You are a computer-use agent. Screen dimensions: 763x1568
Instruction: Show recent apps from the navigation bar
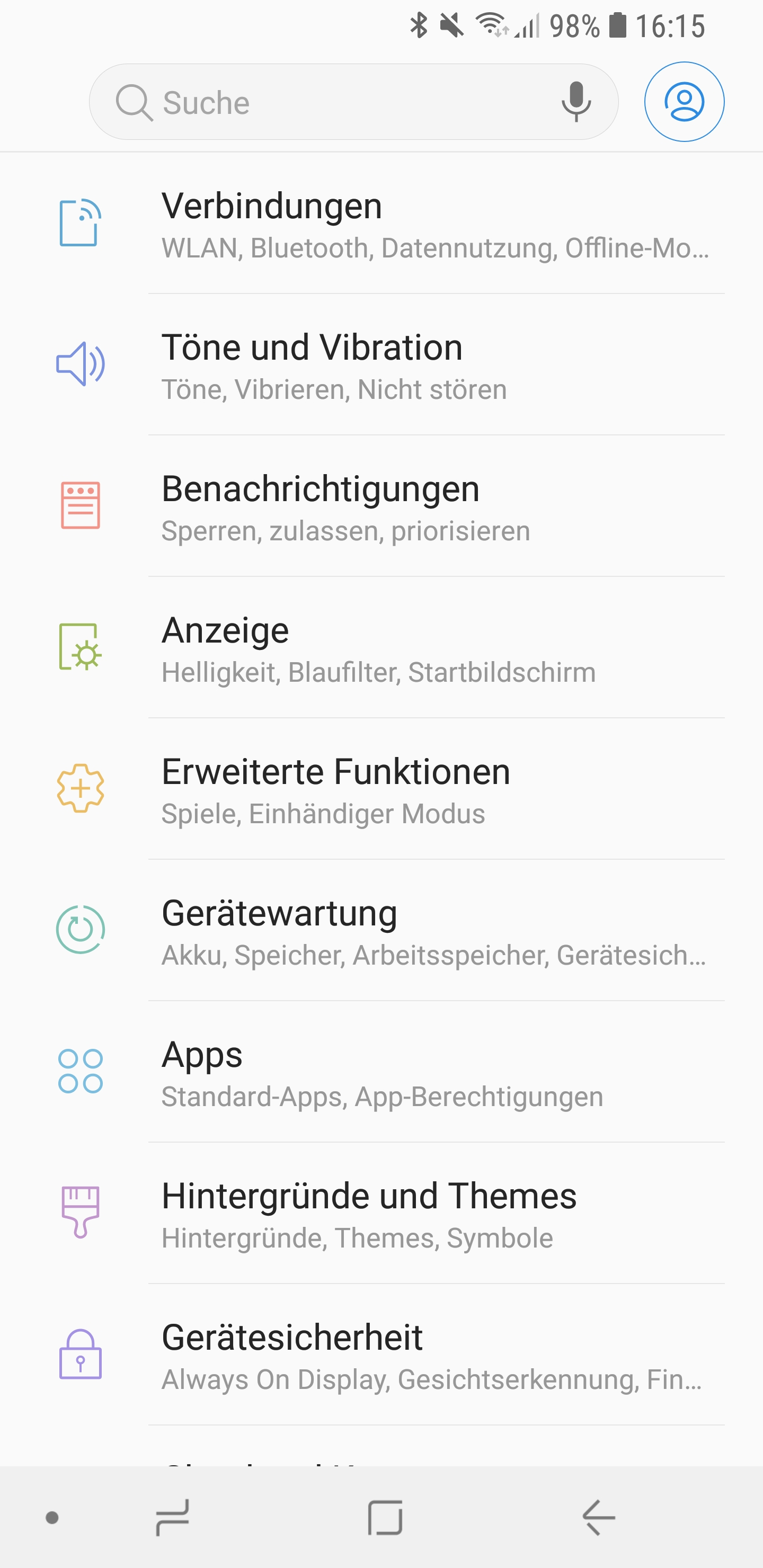(x=172, y=1518)
